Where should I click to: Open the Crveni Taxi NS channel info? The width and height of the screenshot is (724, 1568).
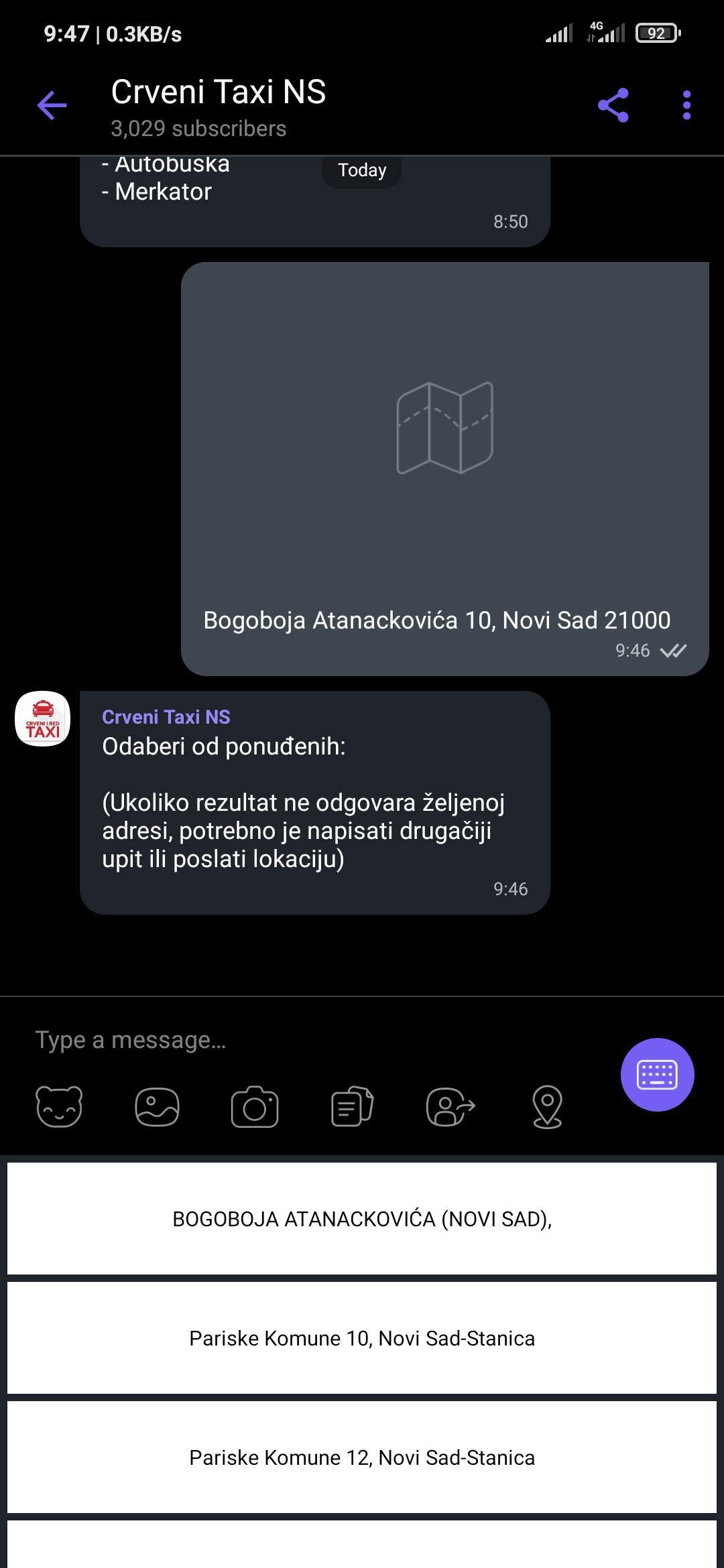tap(219, 106)
